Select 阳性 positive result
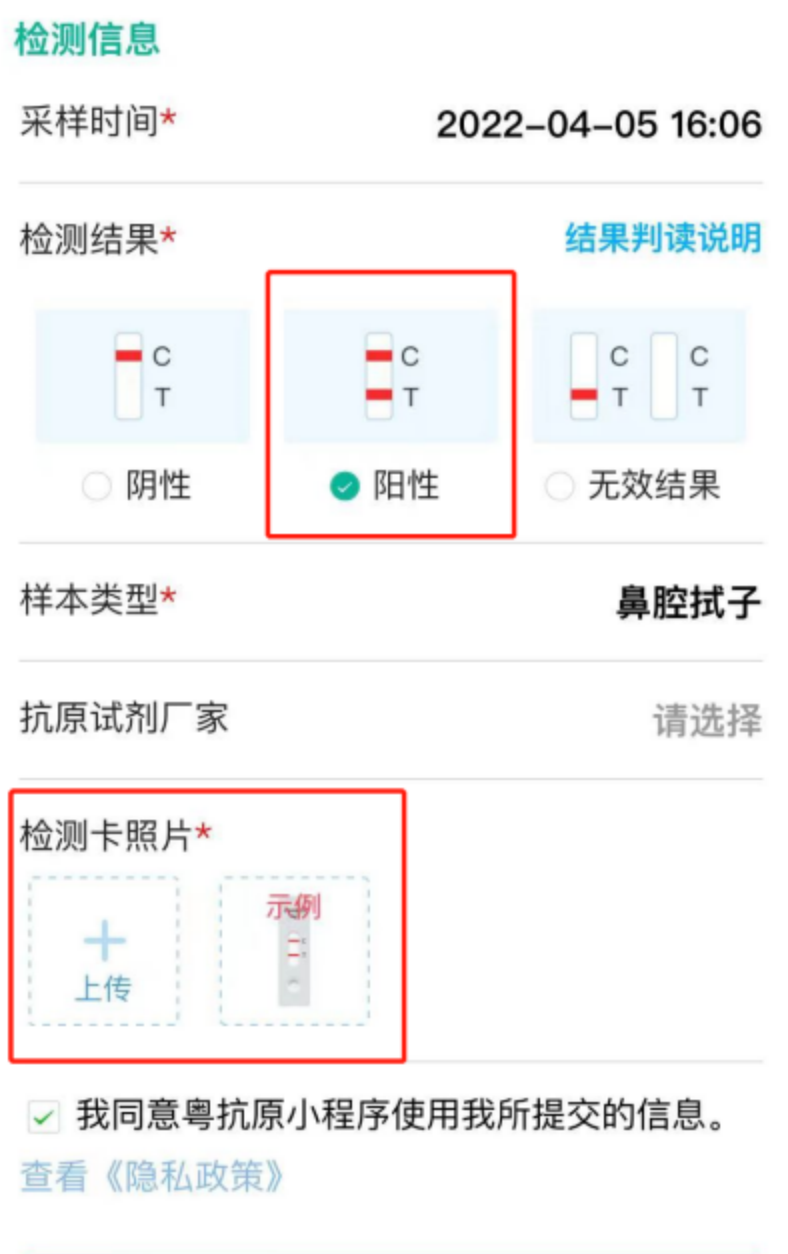Image resolution: width=788 pixels, height=1254 pixels. coord(390,487)
